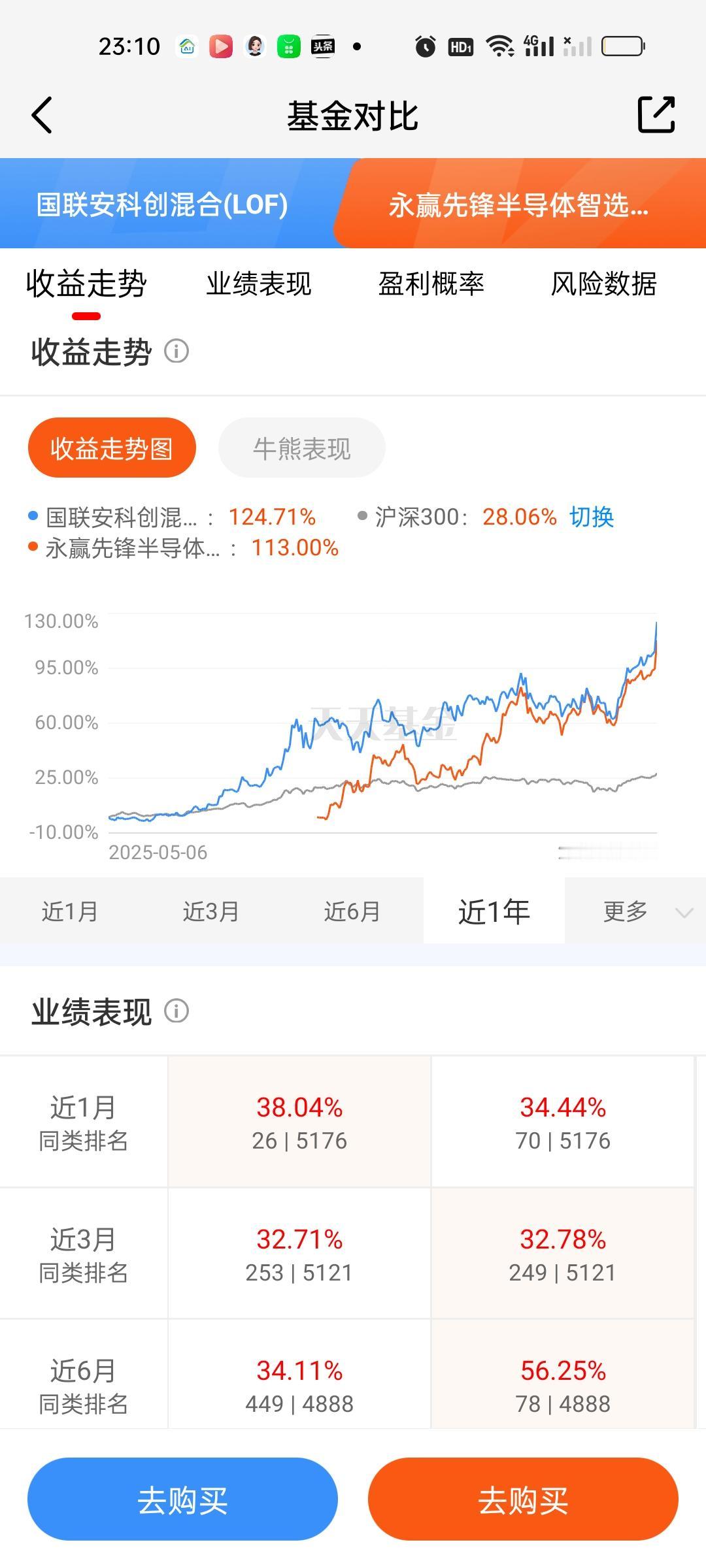Viewport: 706px width, 1568px height.
Task: Select the 近1月 time range
Action: pos(71,911)
